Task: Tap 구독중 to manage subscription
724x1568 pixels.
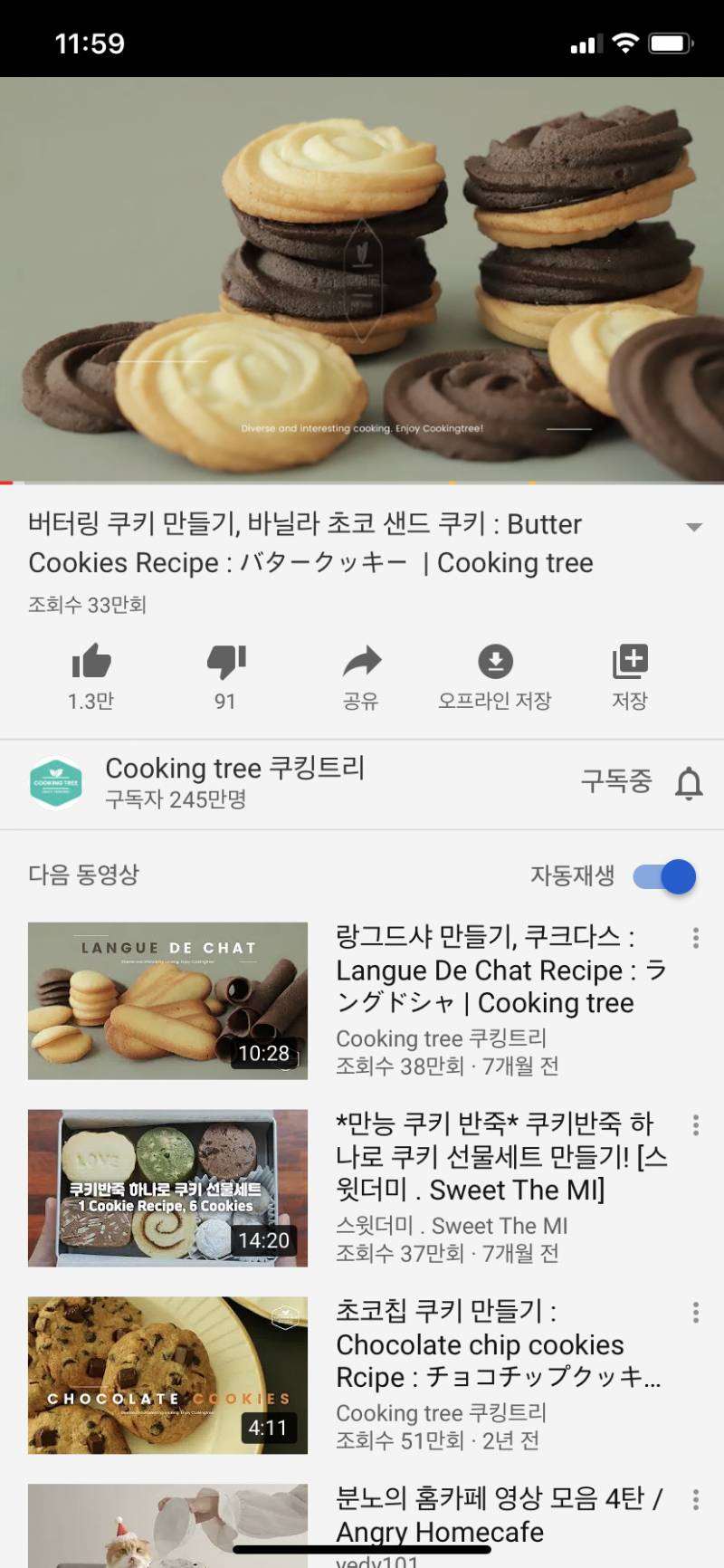Action: tap(616, 782)
